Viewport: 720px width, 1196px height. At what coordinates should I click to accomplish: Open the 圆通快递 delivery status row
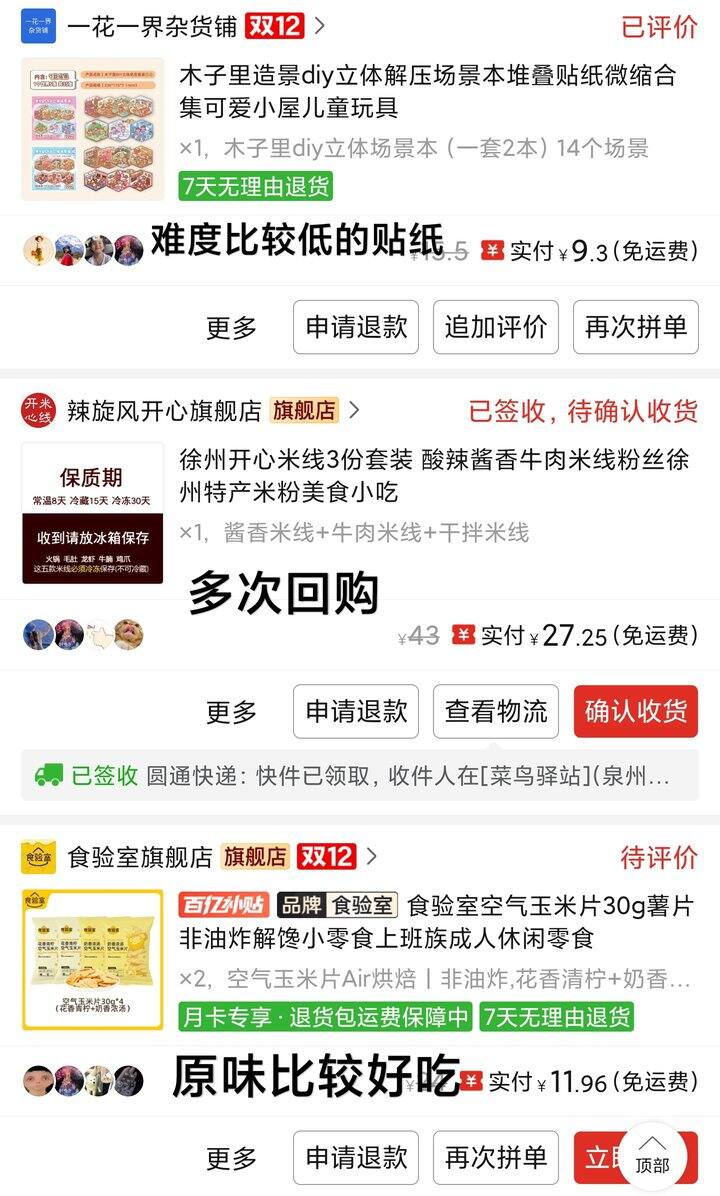360,775
